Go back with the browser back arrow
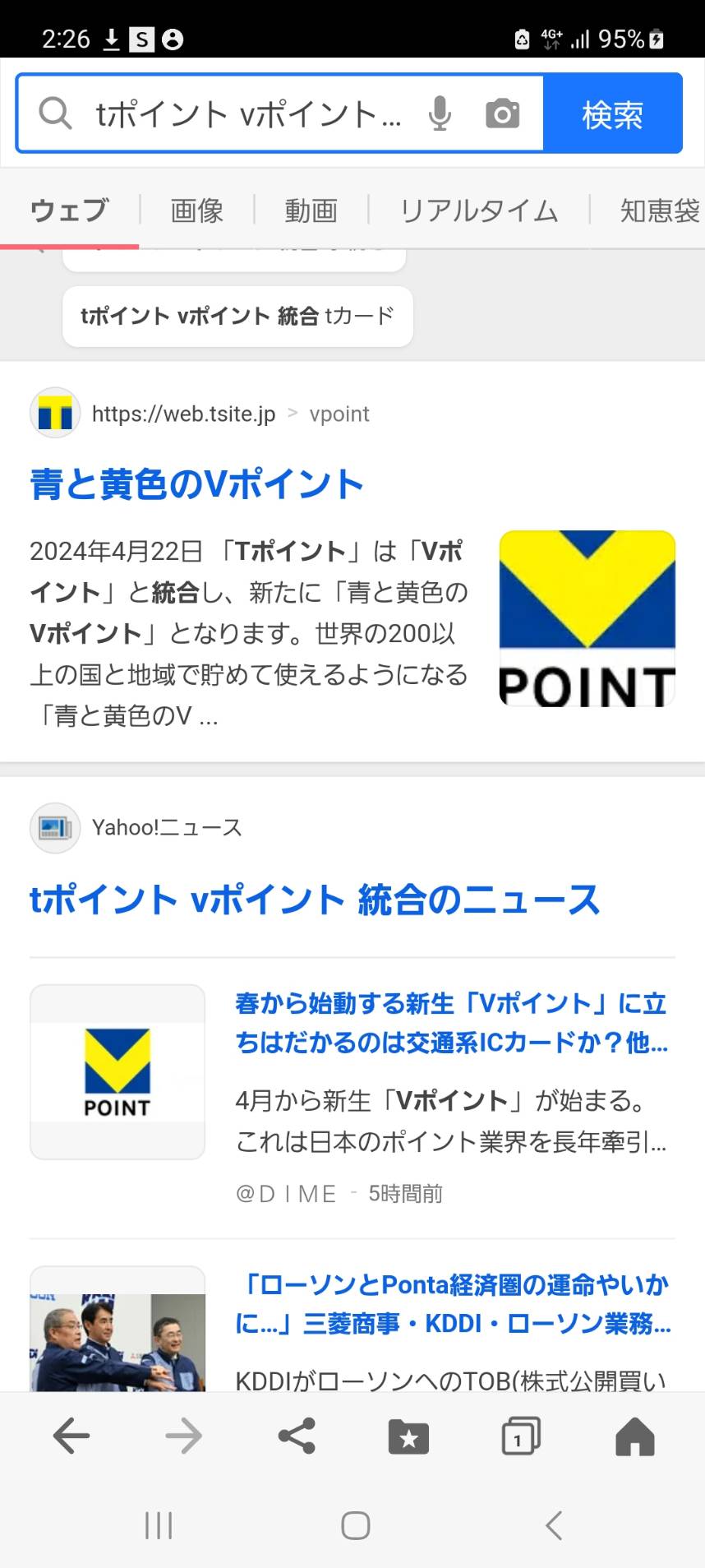This screenshot has height=1568, width=705. 71,1436
